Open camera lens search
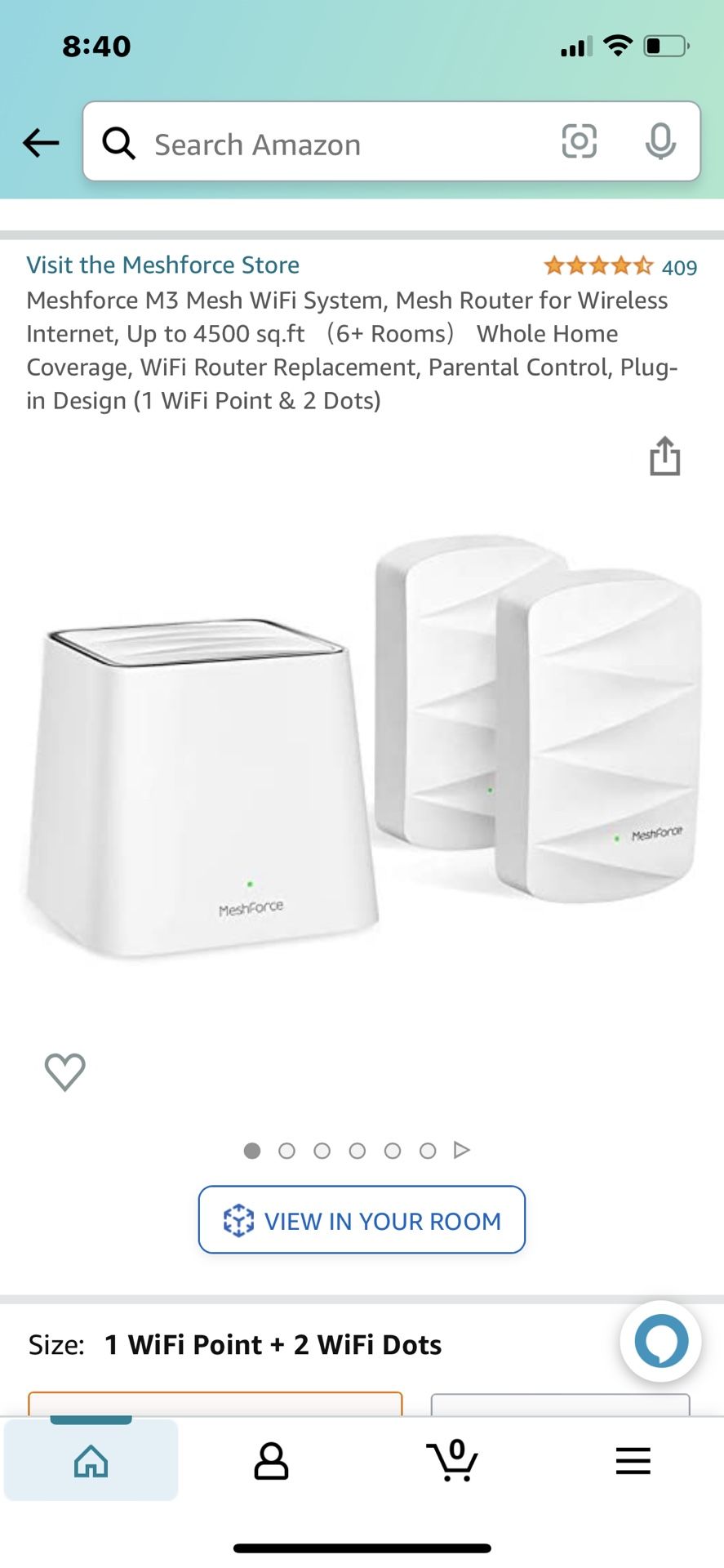724x1568 pixels. 579,141
